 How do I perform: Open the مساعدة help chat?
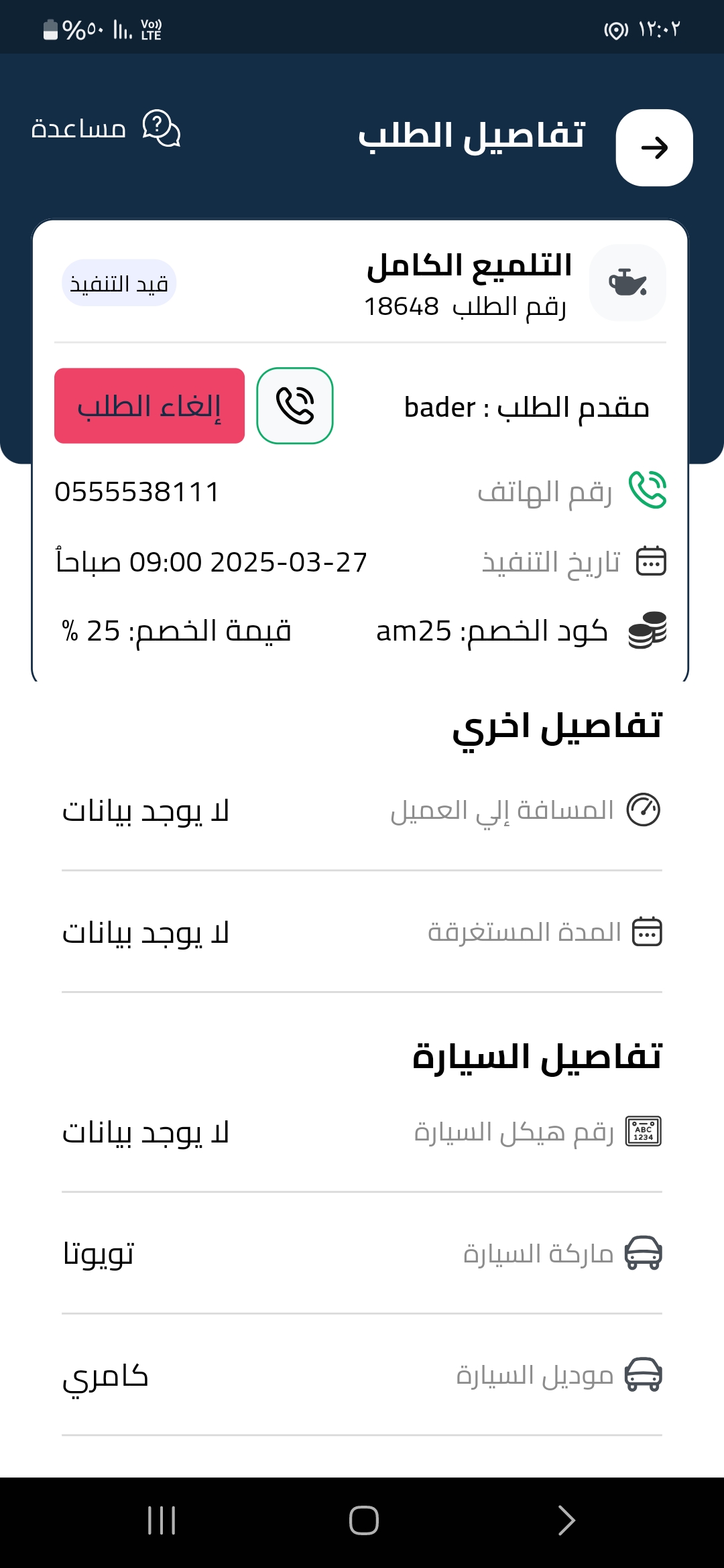point(106,128)
